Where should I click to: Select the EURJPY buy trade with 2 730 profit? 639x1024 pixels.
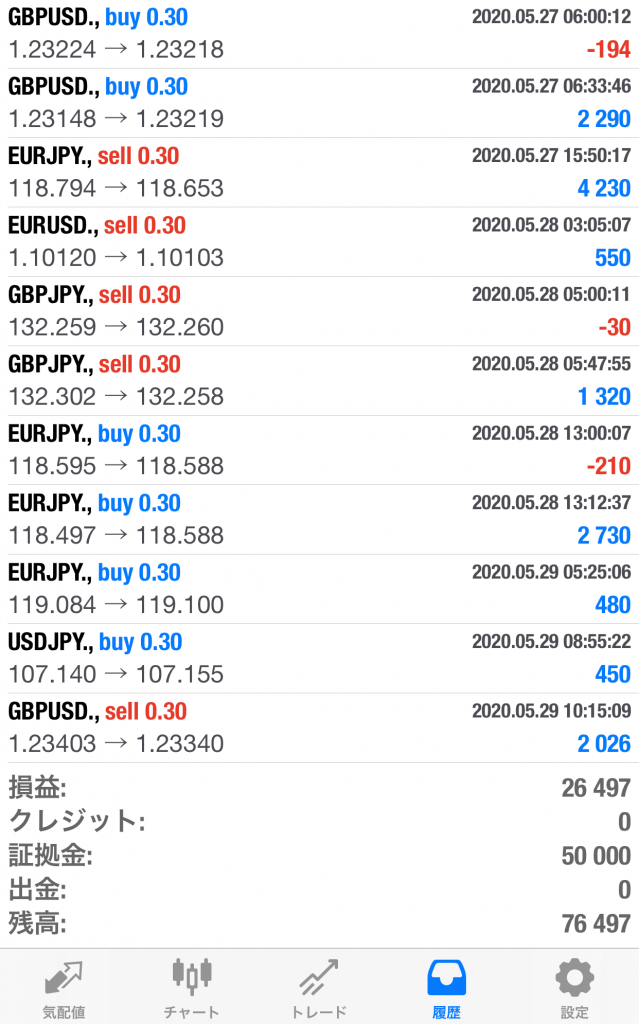tap(320, 519)
